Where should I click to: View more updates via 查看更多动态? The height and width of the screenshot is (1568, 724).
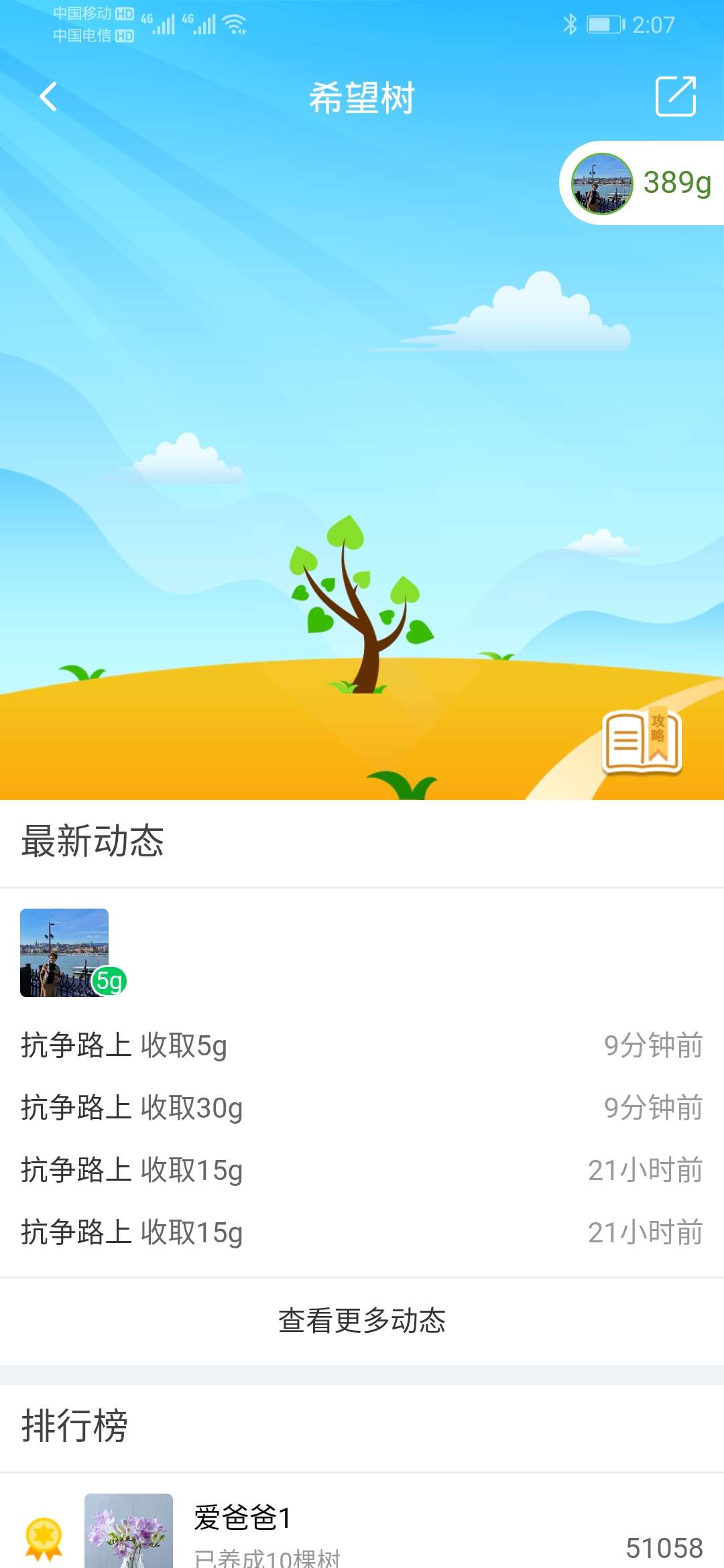tap(362, 1321)
